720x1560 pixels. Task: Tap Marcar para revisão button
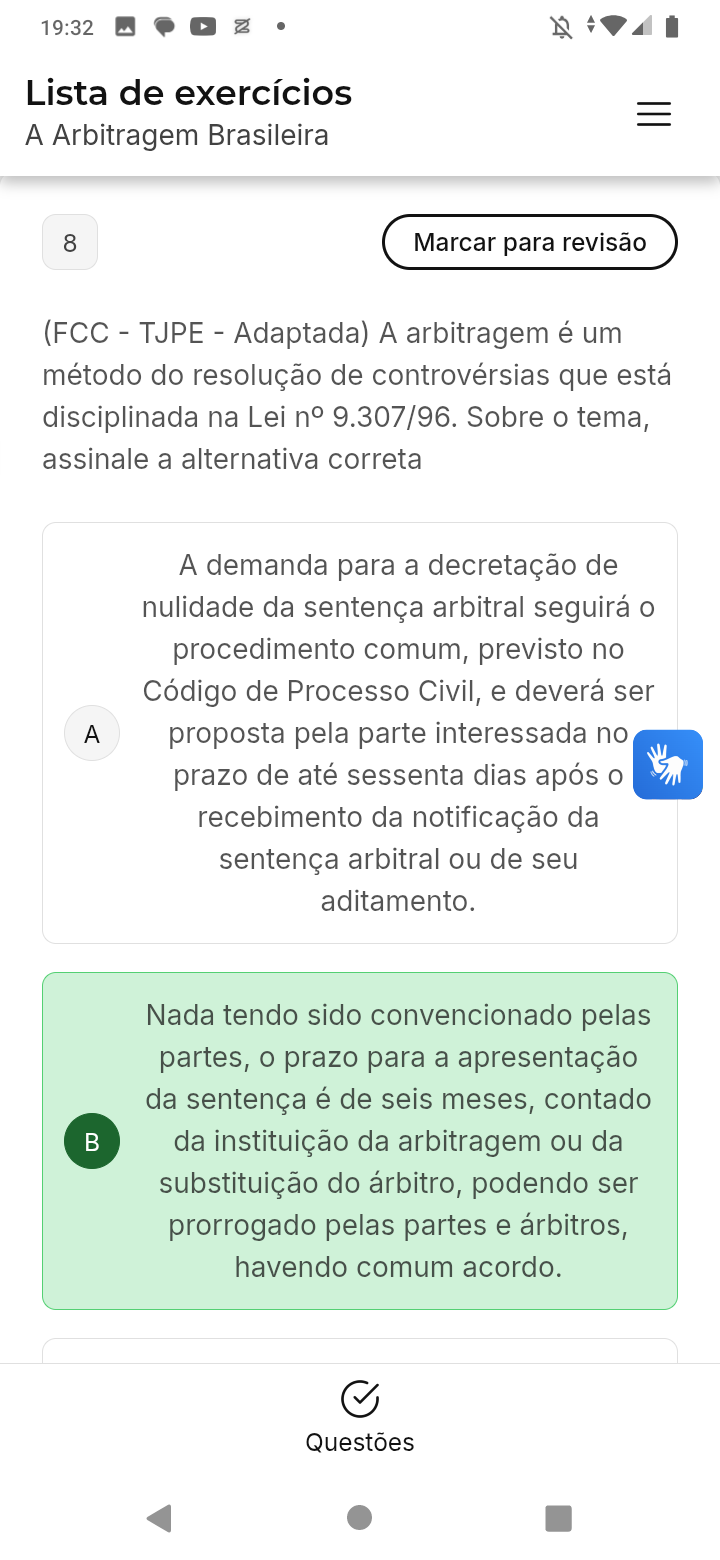[x=529, y=242]
